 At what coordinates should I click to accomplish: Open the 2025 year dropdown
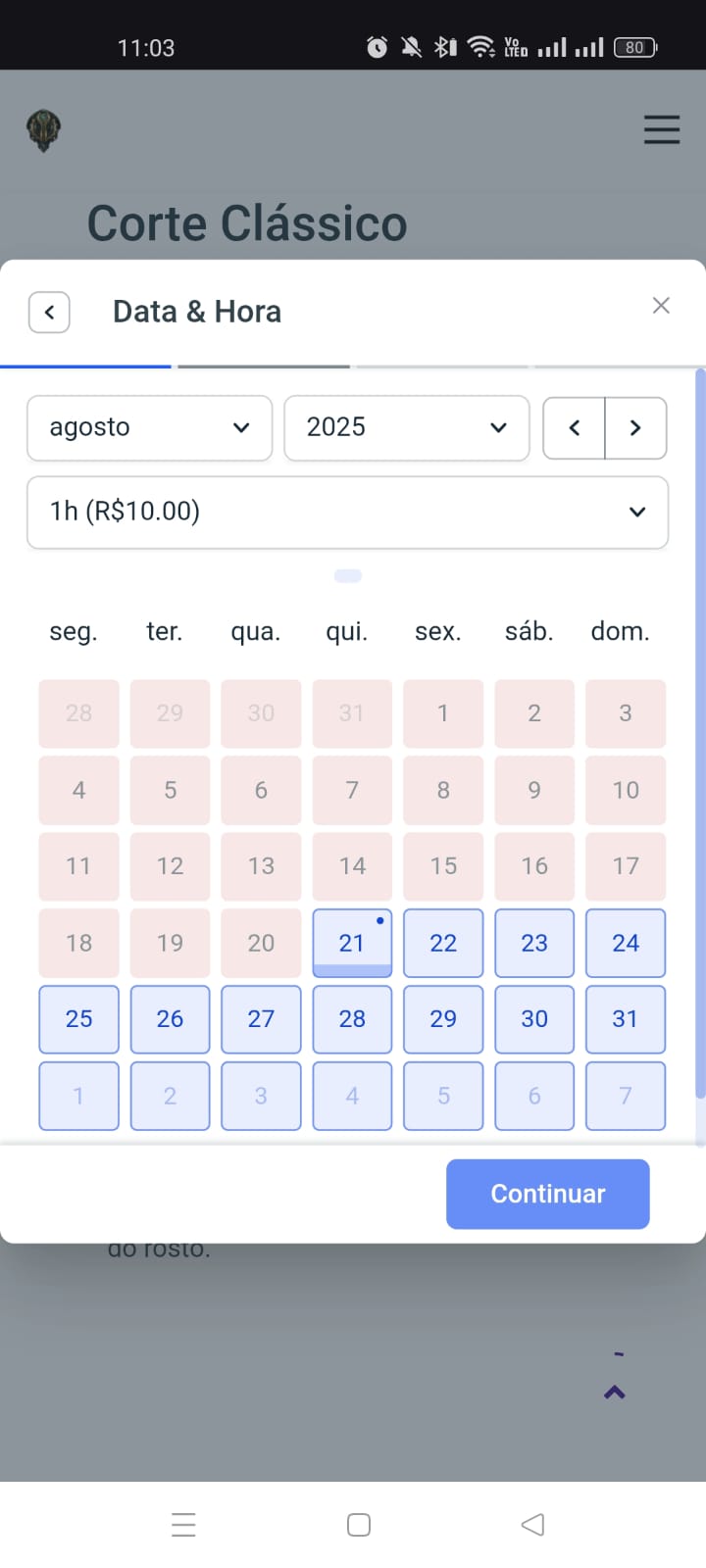(407, 427)
